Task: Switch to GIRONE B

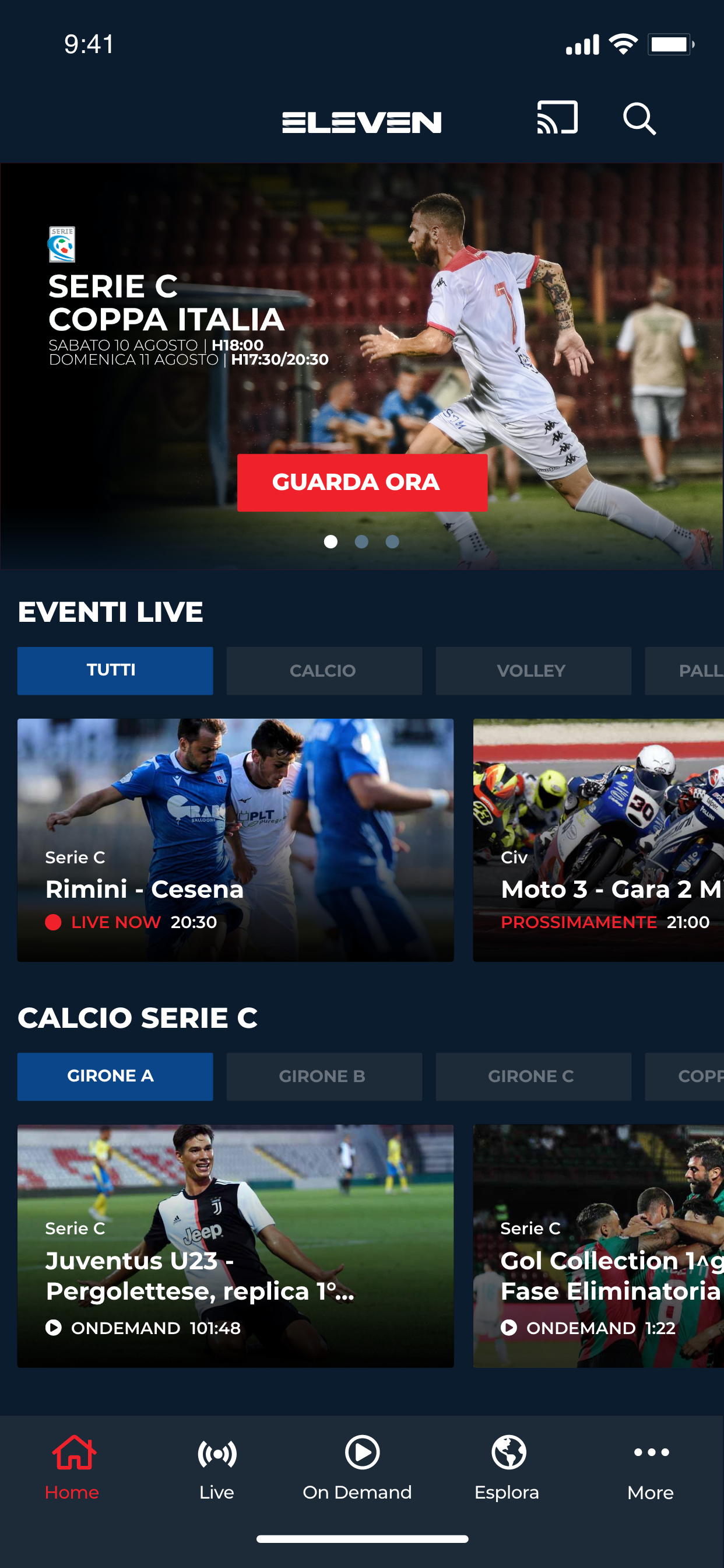Action: 324,1077
